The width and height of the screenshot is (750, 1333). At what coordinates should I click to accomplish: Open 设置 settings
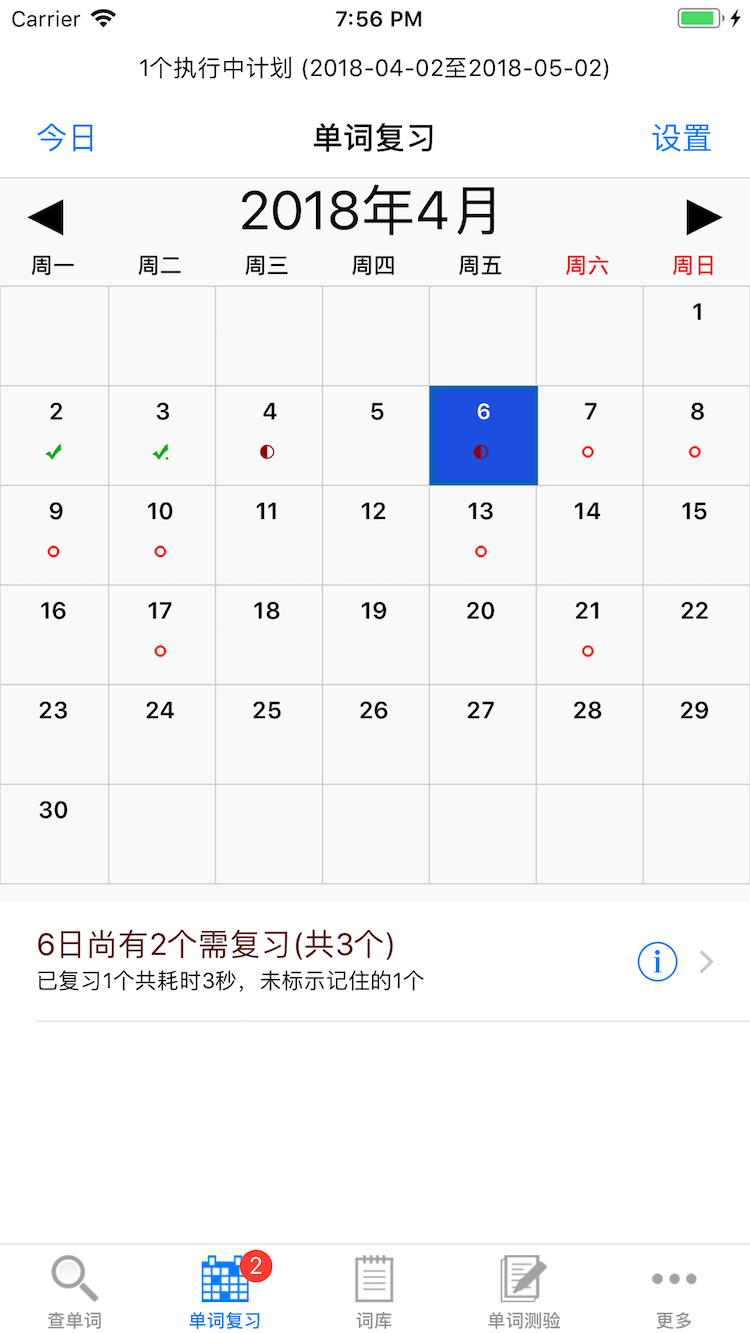681,138
